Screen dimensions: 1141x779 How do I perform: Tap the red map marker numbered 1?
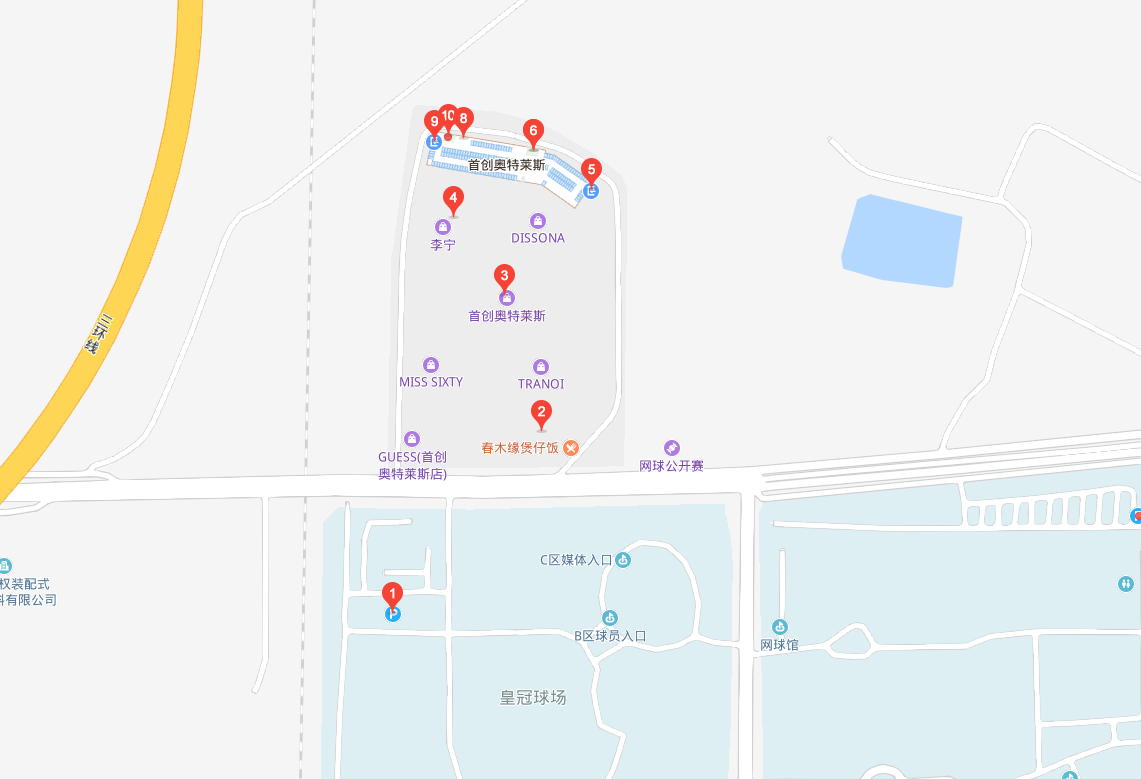click(392, 594)
